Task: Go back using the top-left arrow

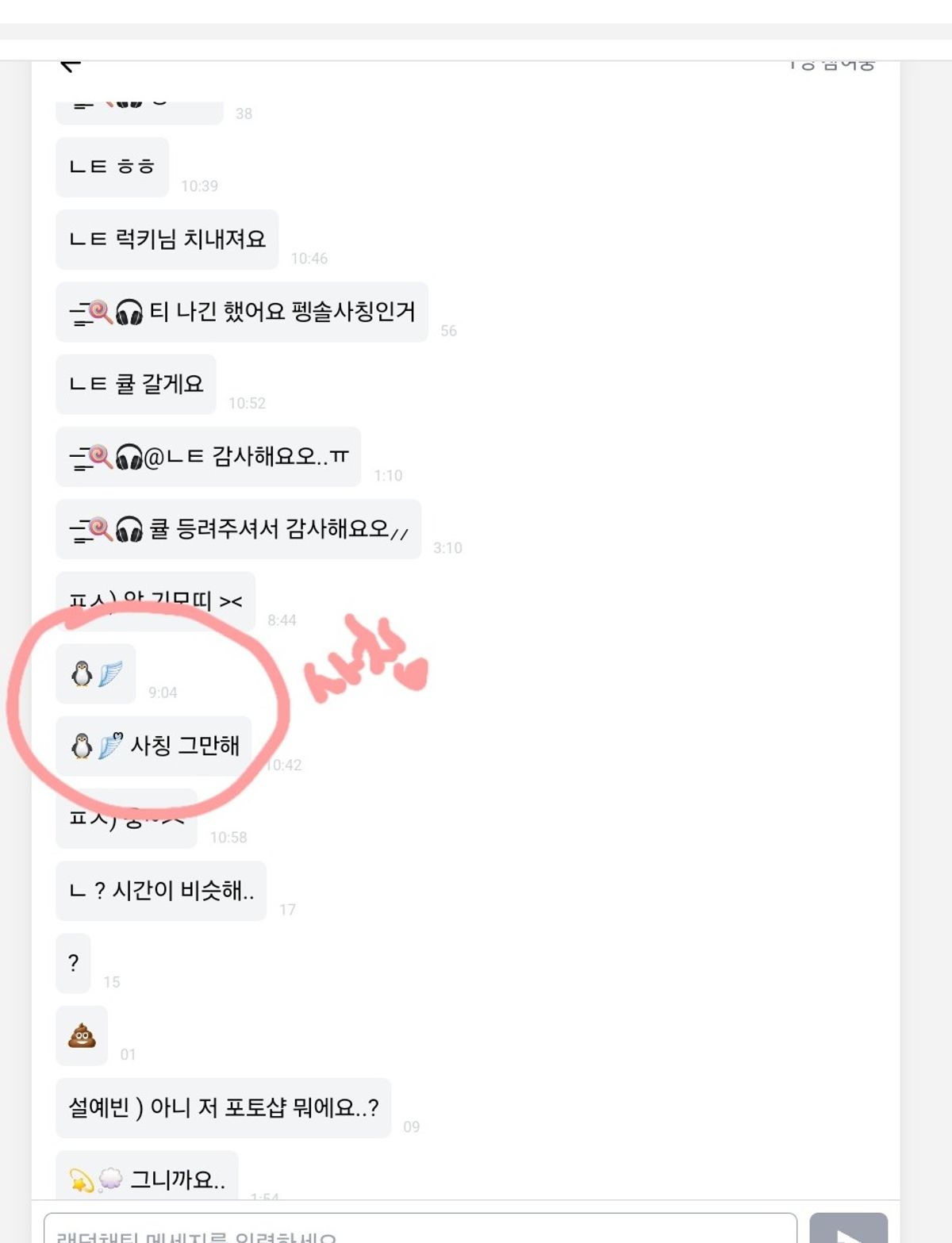Action: coord(71,65)
